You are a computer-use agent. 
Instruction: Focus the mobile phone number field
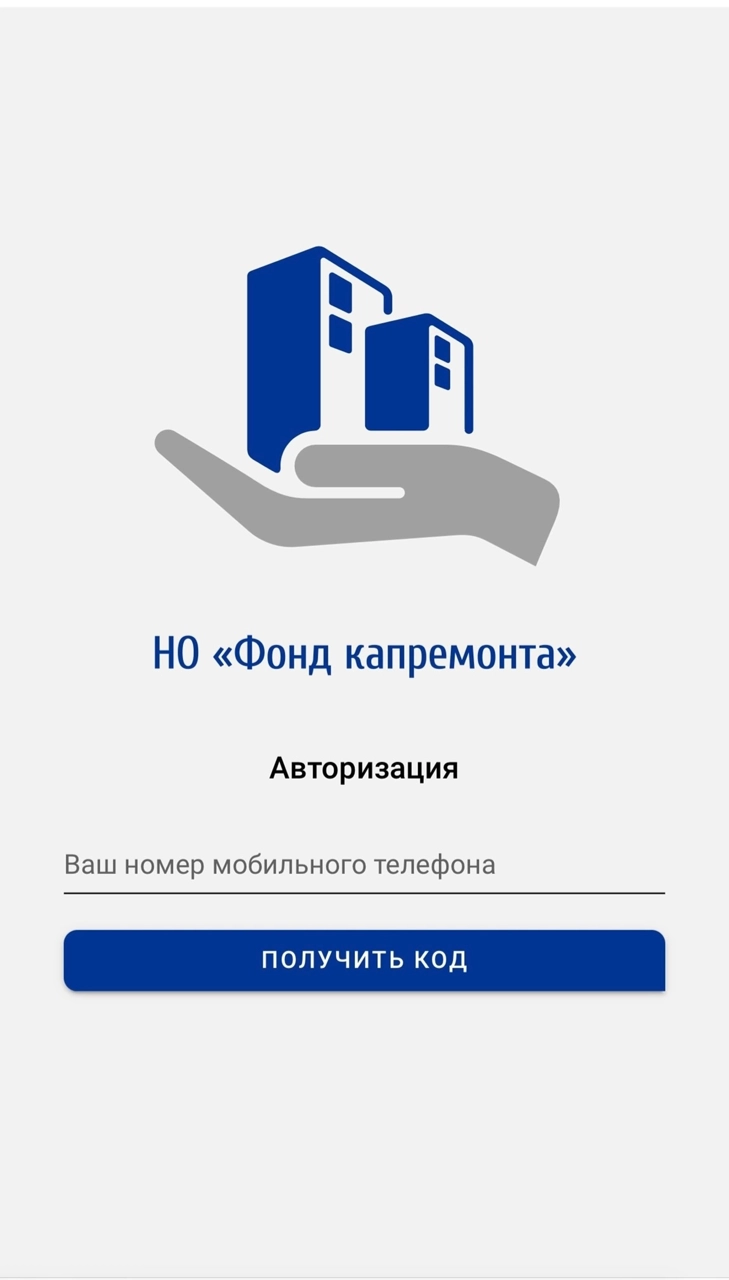coord(364,865)
